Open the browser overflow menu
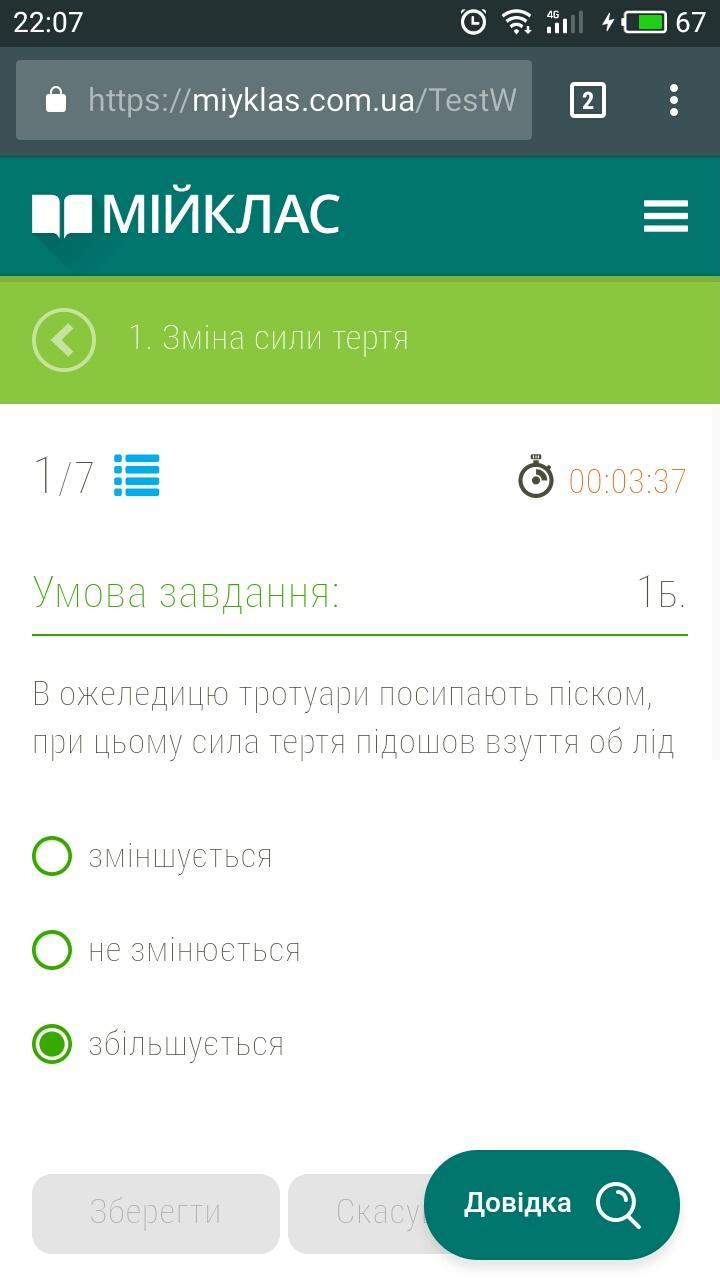 673,100
